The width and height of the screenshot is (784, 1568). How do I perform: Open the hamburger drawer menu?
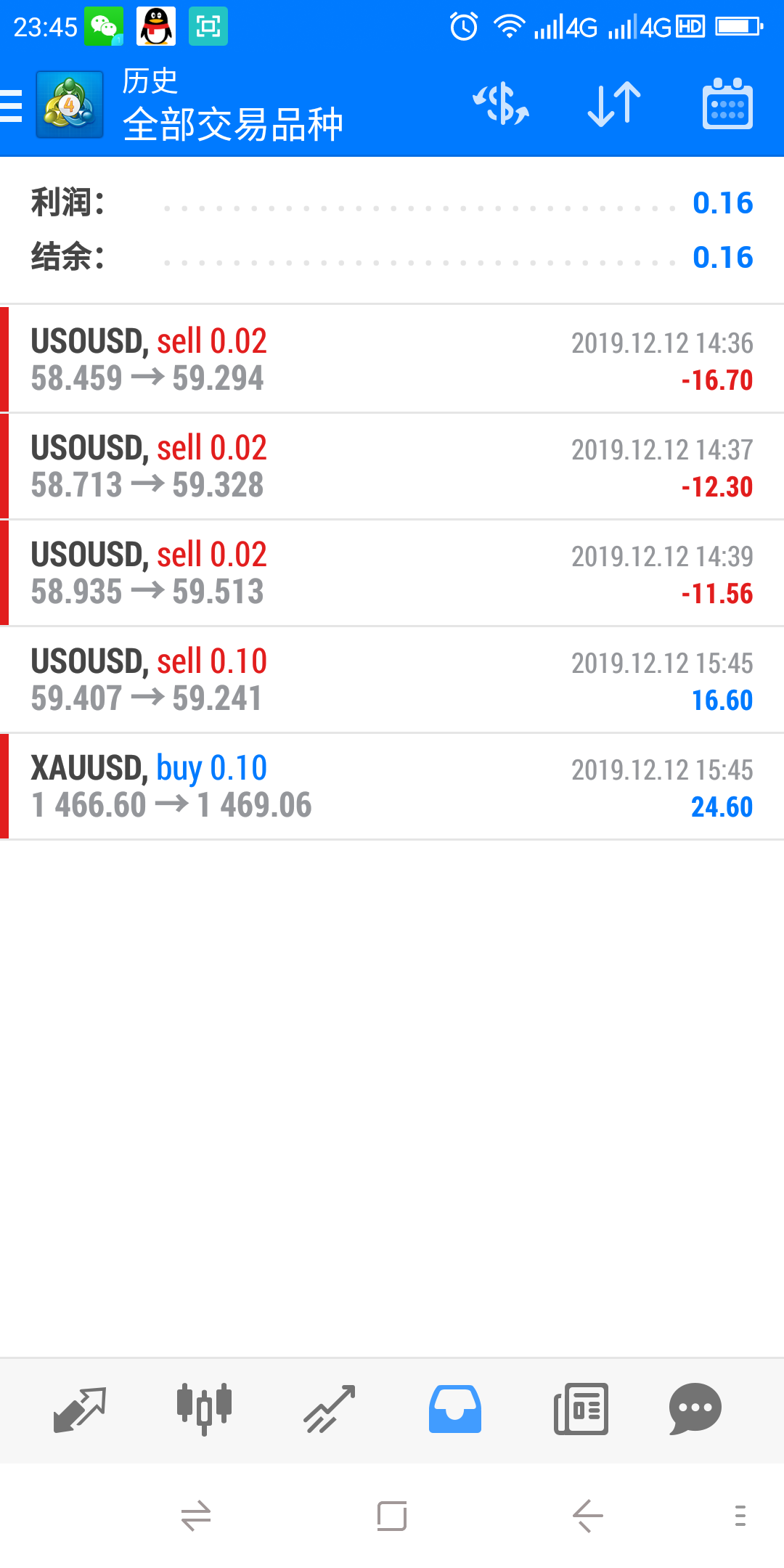[12, 105]
